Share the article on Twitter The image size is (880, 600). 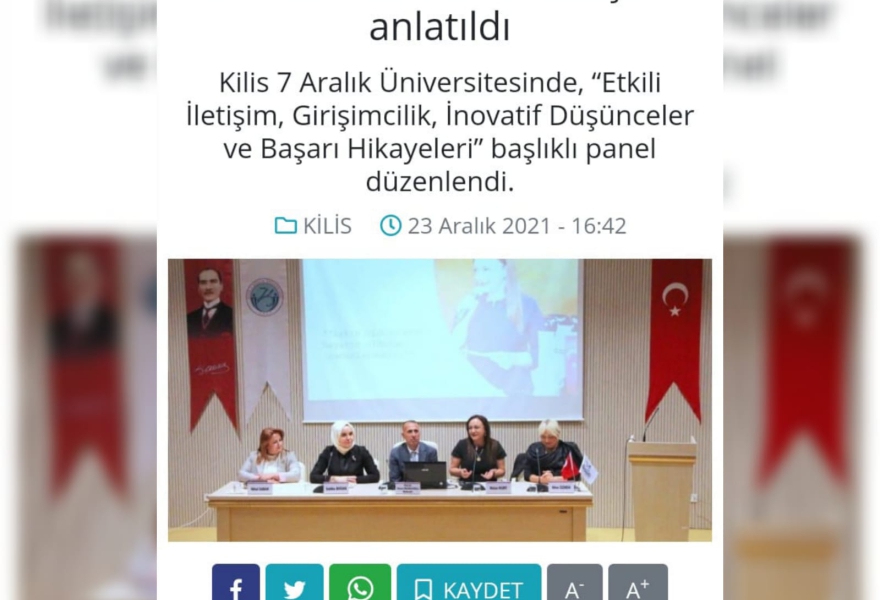[x=294, y=585]
